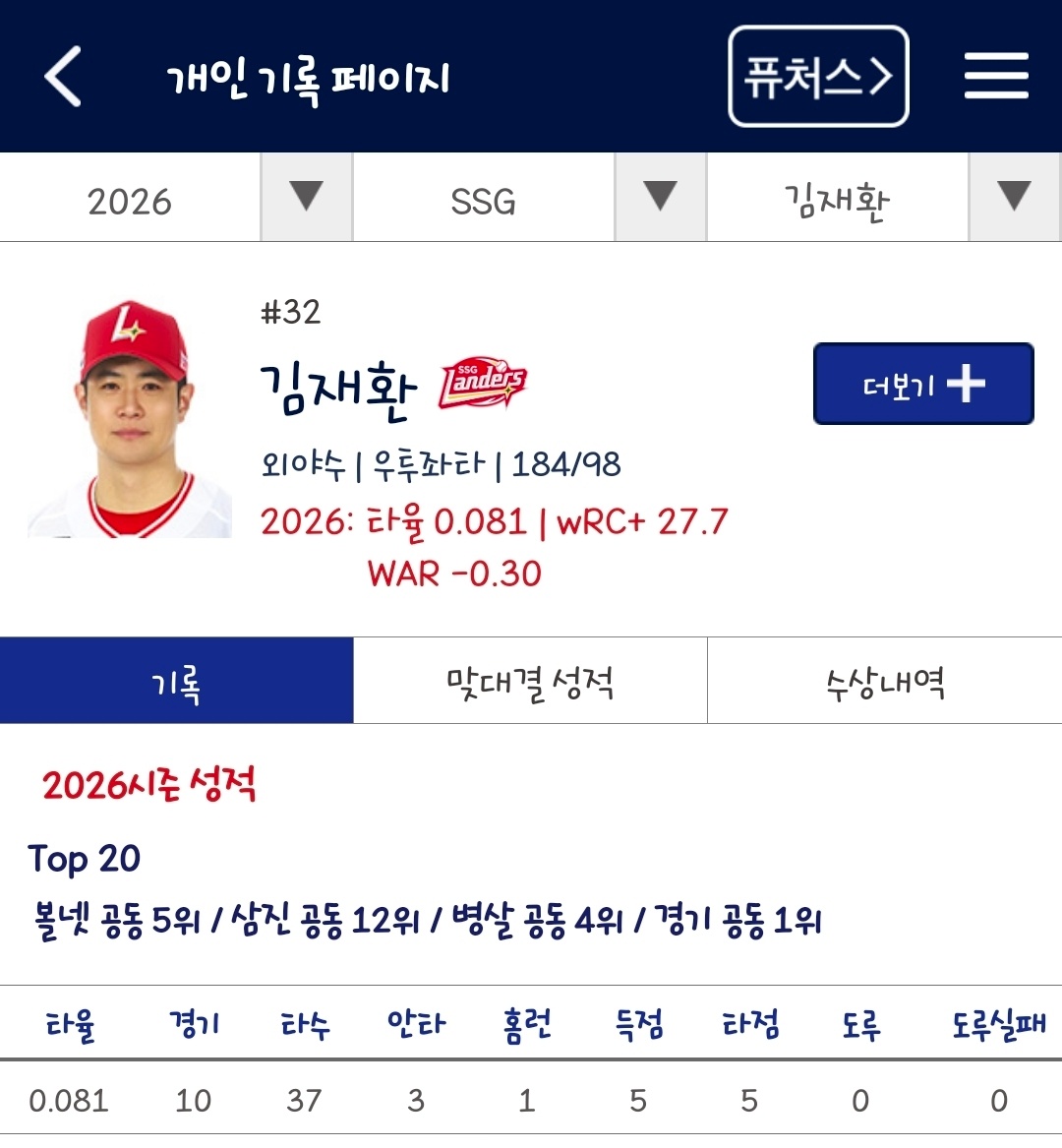Click the 더보기 button

tap(922, 385)
